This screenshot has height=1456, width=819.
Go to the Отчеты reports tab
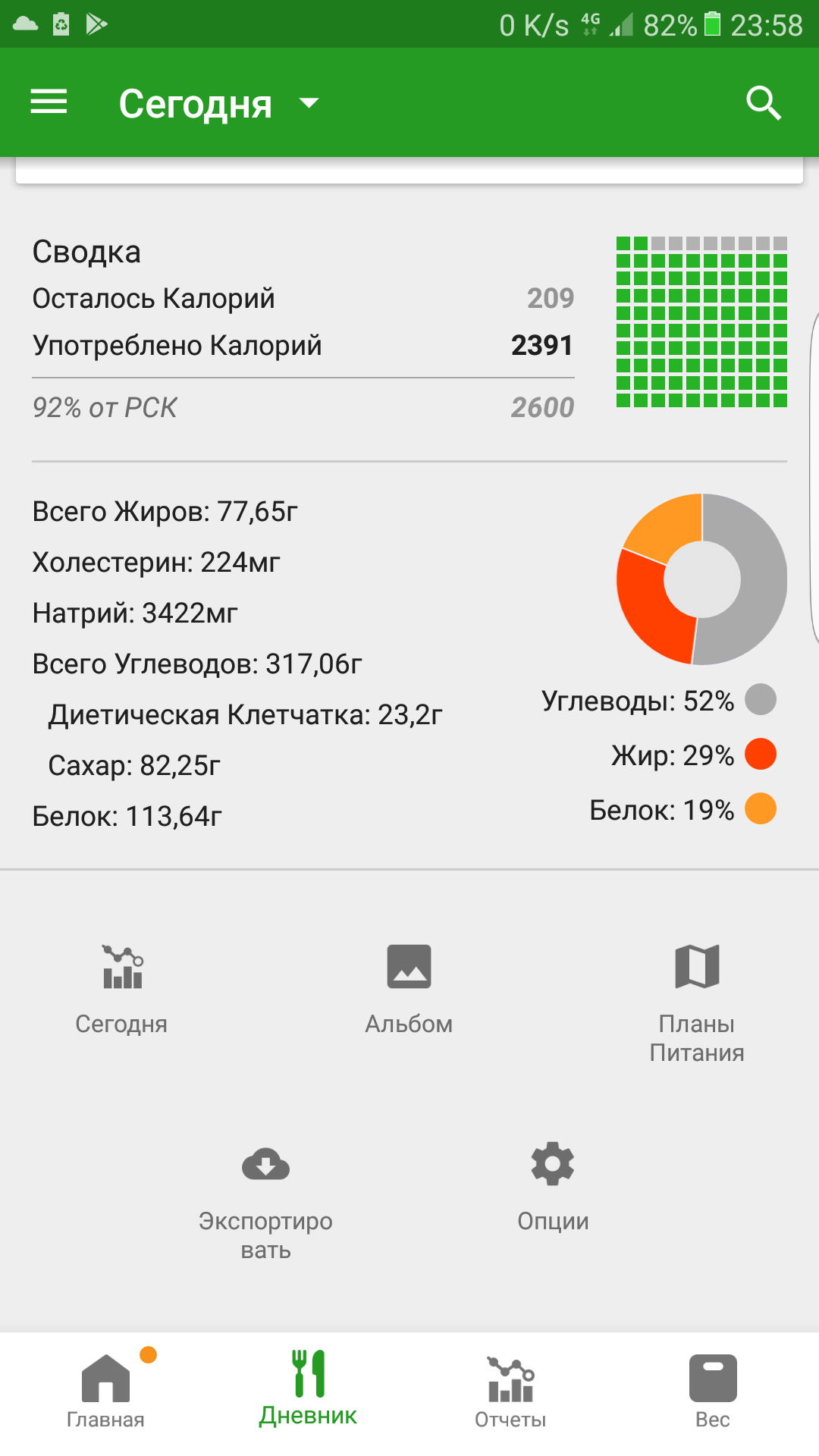click(x=510, y=1392)
